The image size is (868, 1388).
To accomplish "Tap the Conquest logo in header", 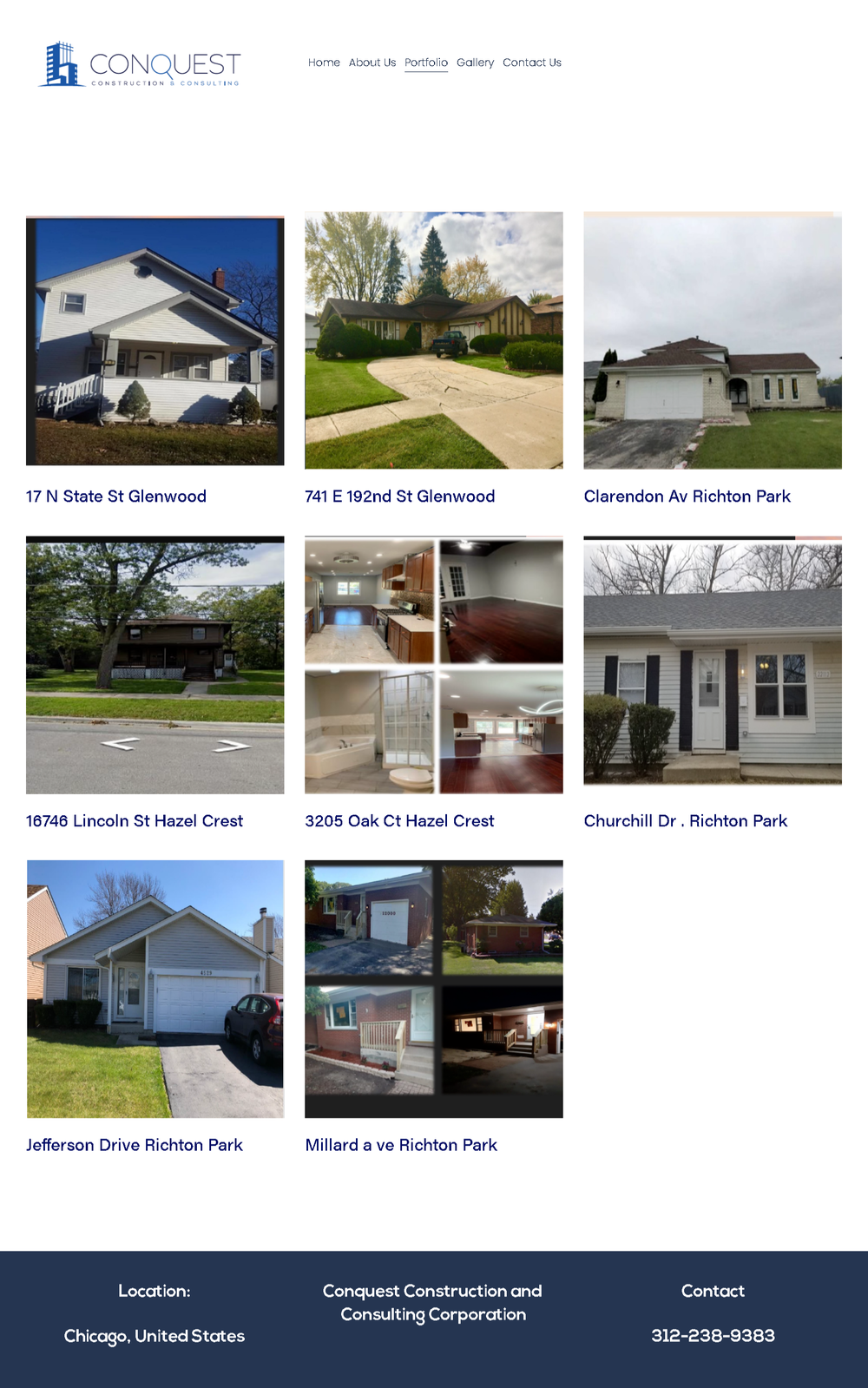I will 141,65.
